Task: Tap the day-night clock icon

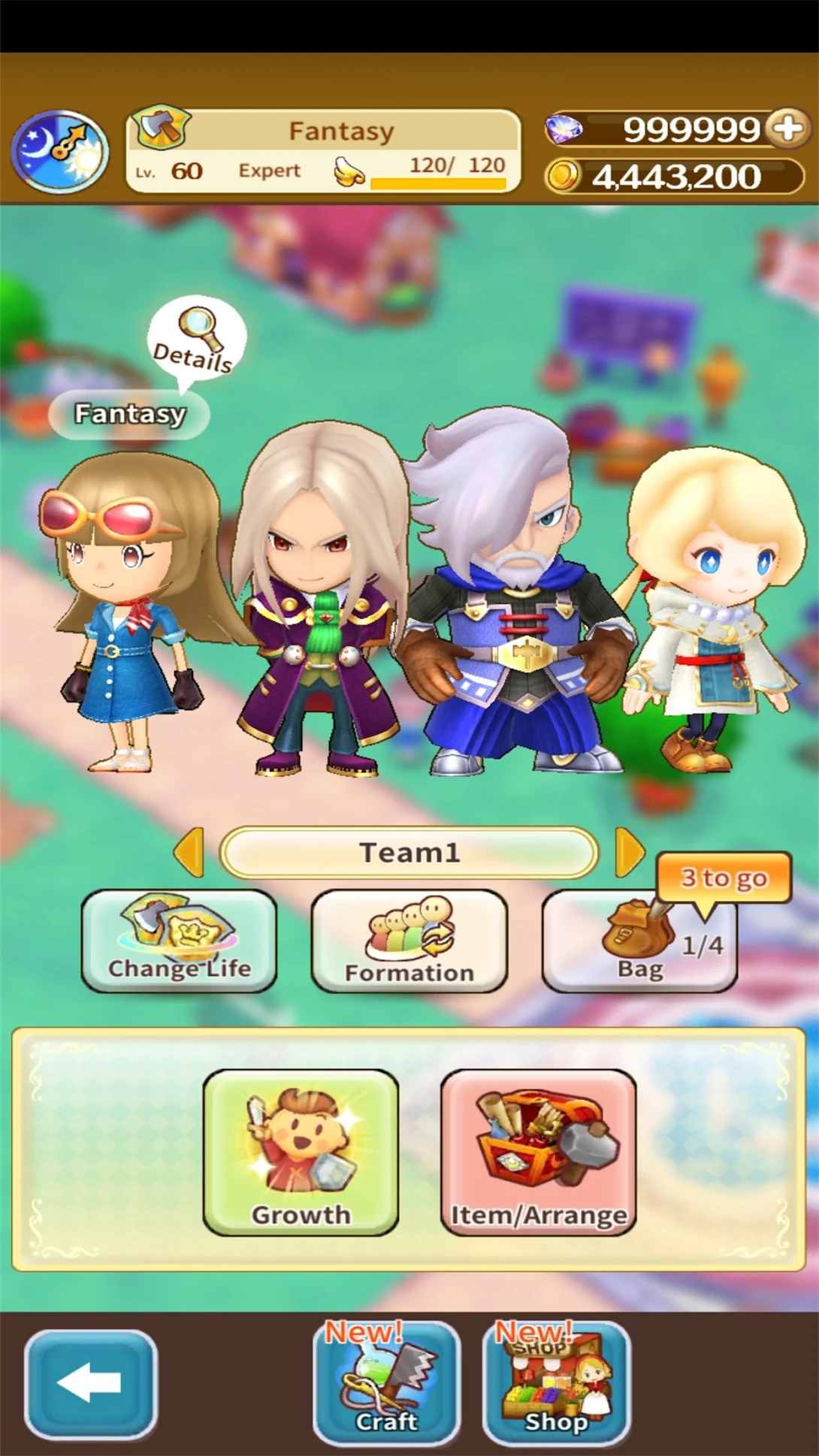Action: pos(60,151)
